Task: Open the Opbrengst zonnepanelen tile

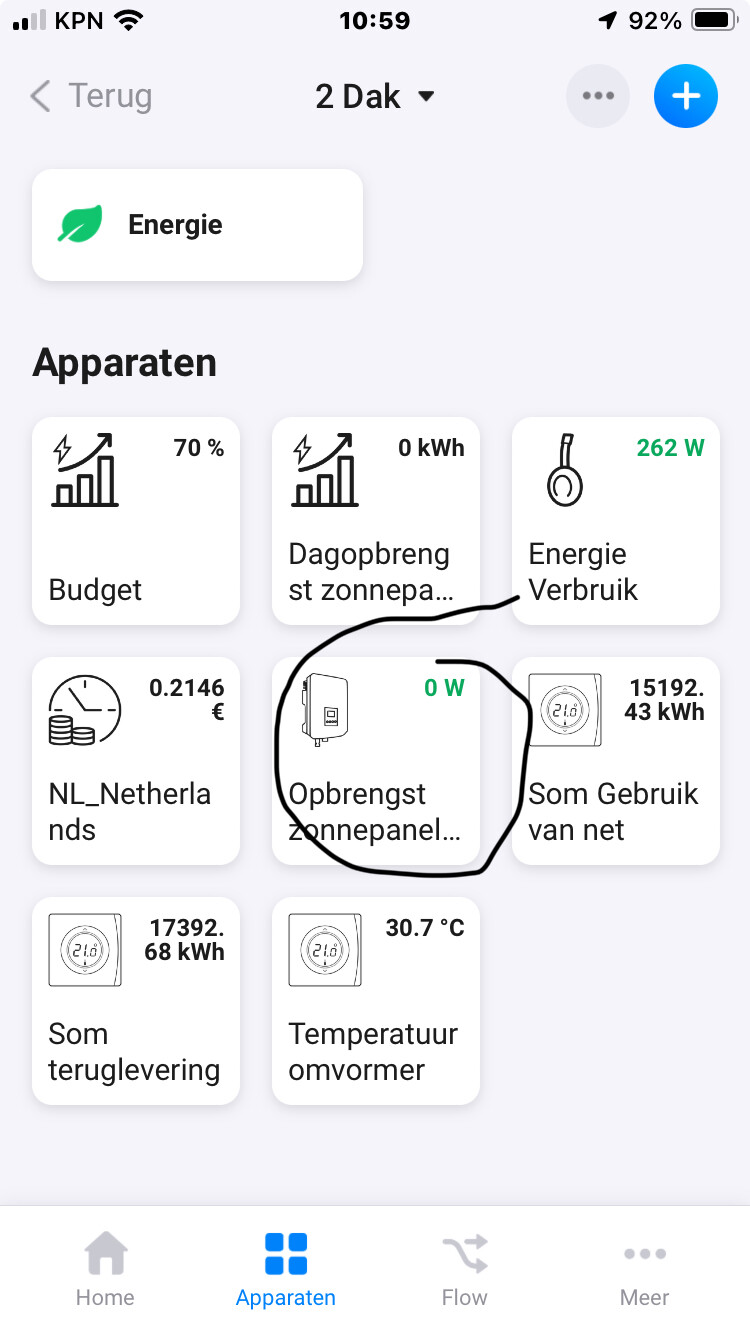Action: tap(376, 761)
